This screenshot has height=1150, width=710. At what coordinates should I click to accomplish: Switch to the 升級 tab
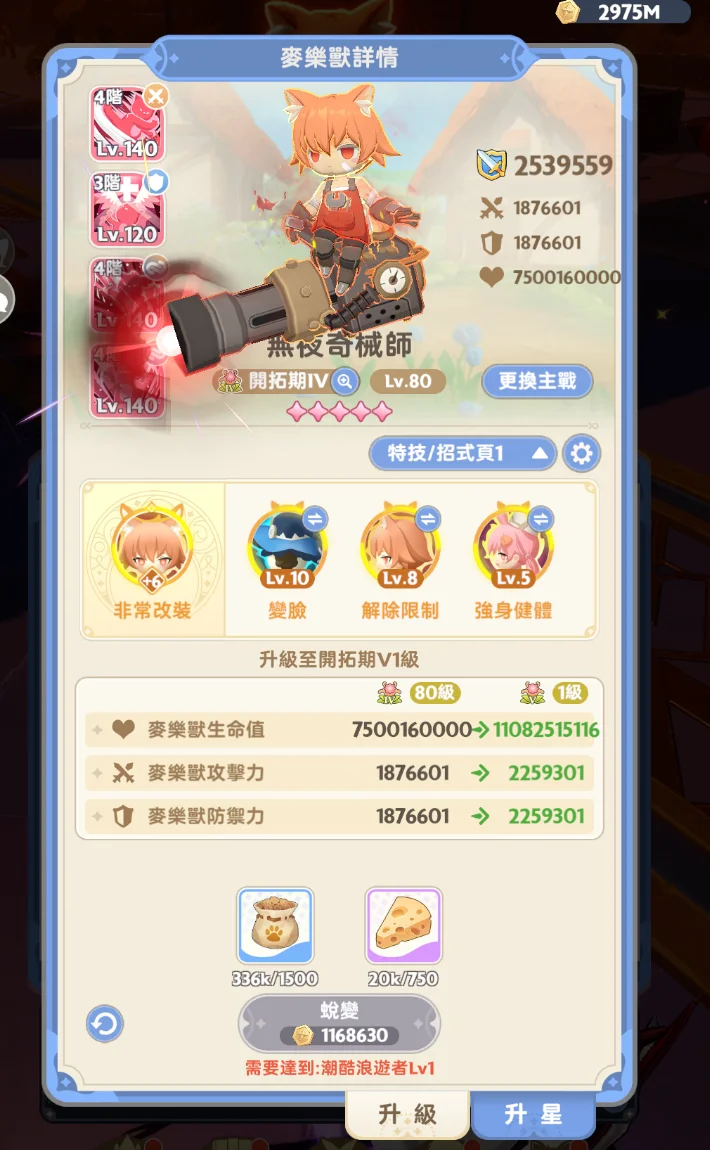pos(407,1115)
